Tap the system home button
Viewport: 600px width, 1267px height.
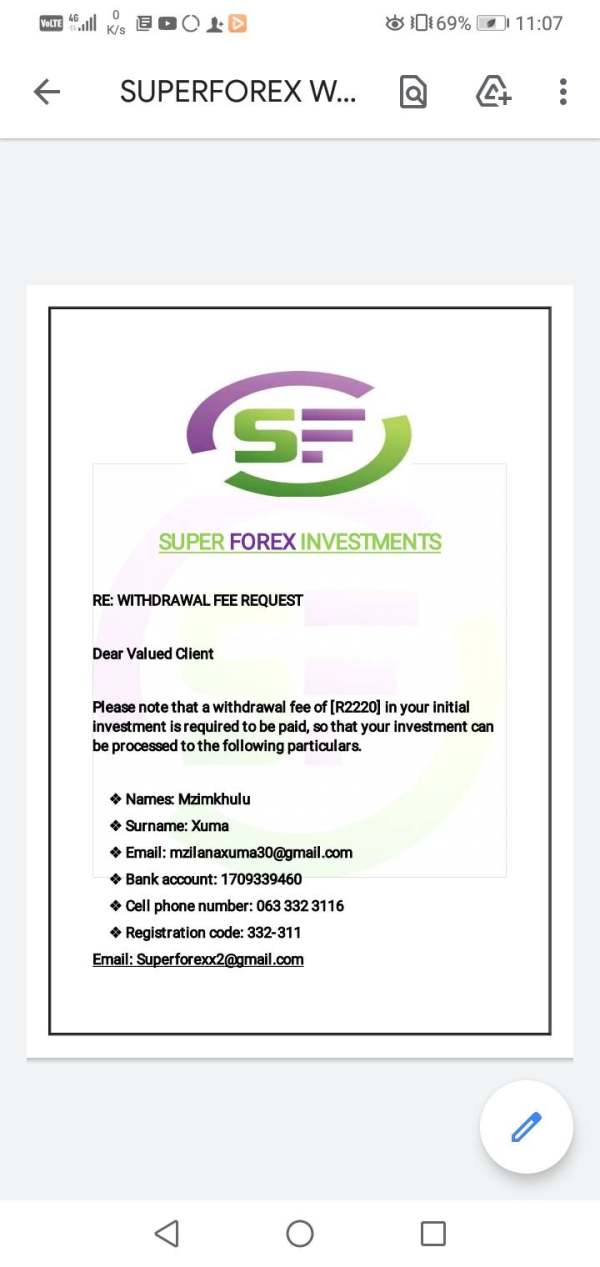pyautogui.click(x=300, y=1233)
